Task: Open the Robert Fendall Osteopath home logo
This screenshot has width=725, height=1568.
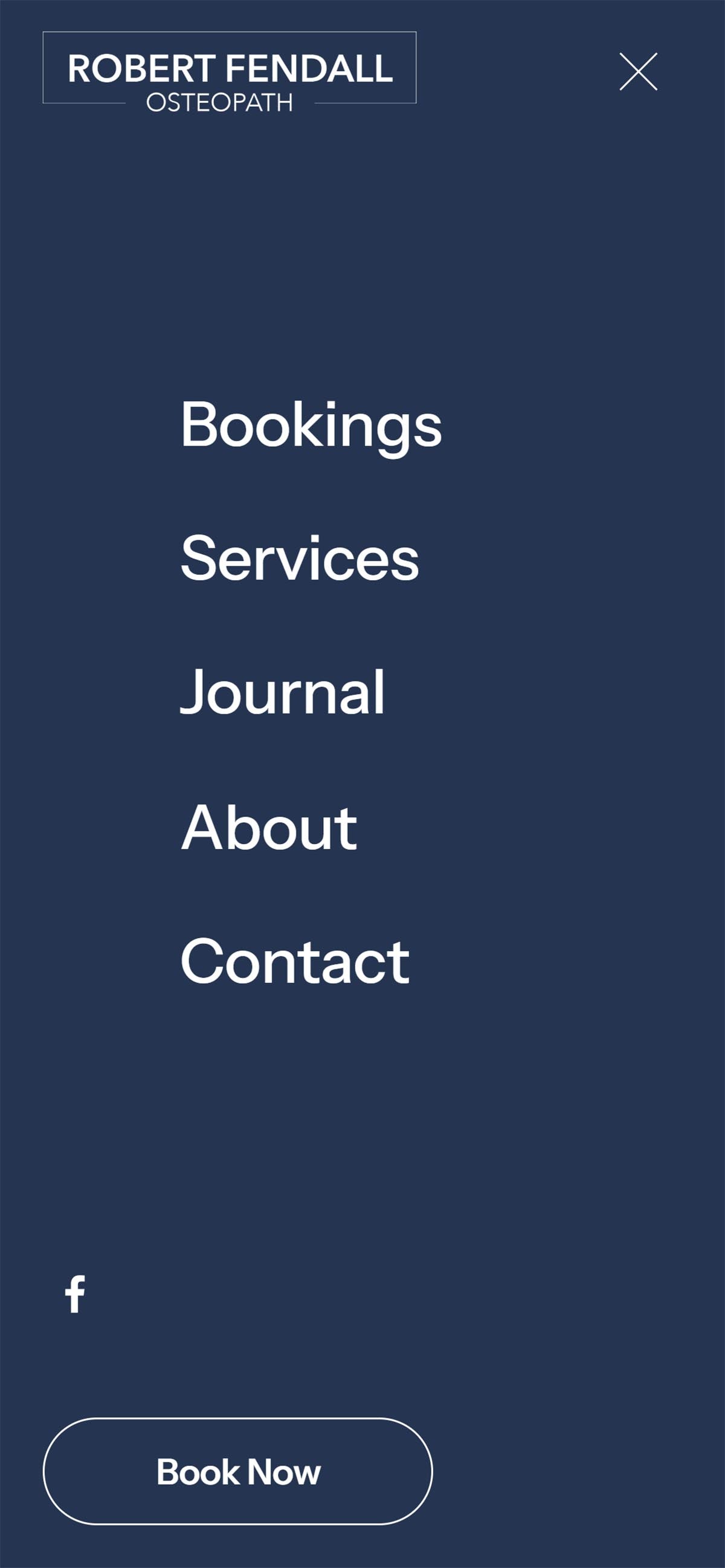Action: tap(230, 72)
